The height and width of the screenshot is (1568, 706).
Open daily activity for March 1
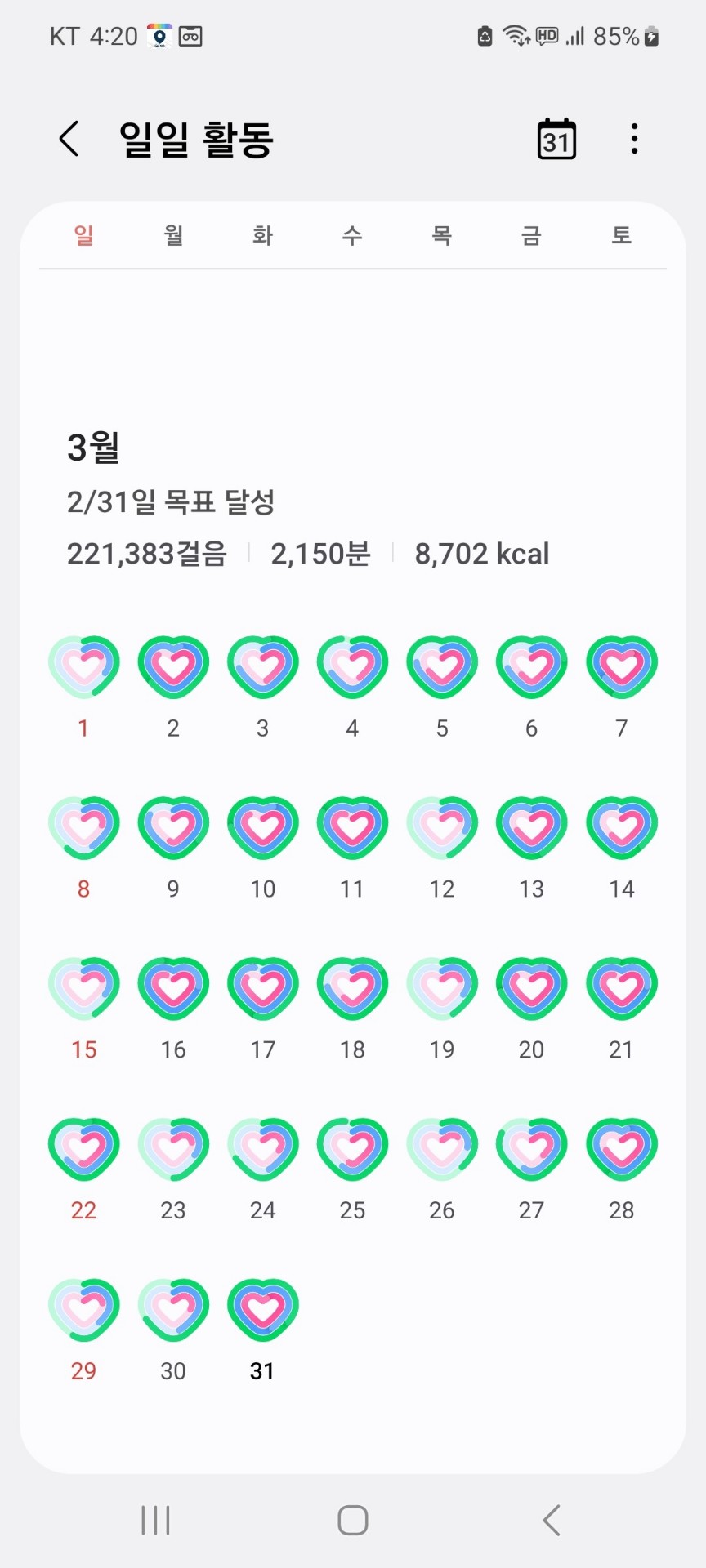point(83,667)
